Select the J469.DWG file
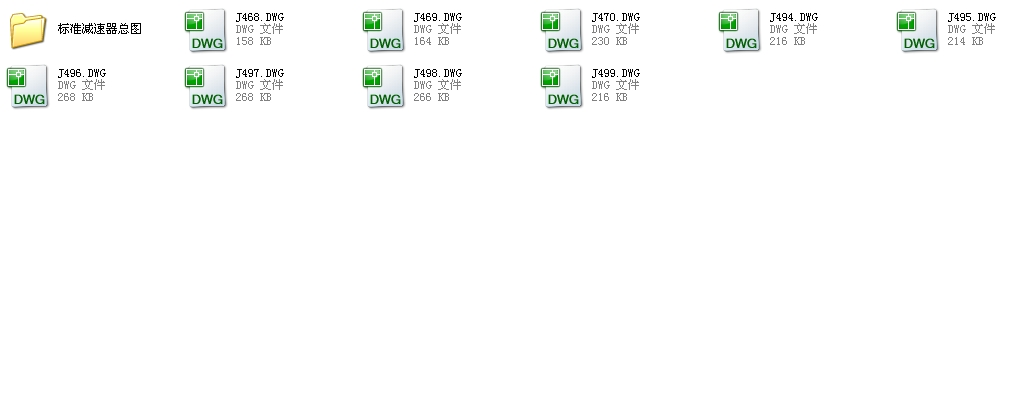This screenshot has width=1027, height=400. pyautogui.click(x=383, y=31)
